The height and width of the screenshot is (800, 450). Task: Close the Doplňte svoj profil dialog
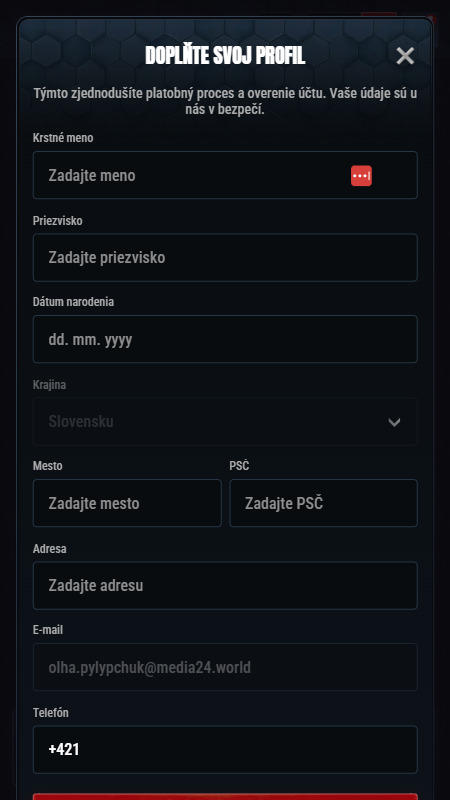coord(405,56)
